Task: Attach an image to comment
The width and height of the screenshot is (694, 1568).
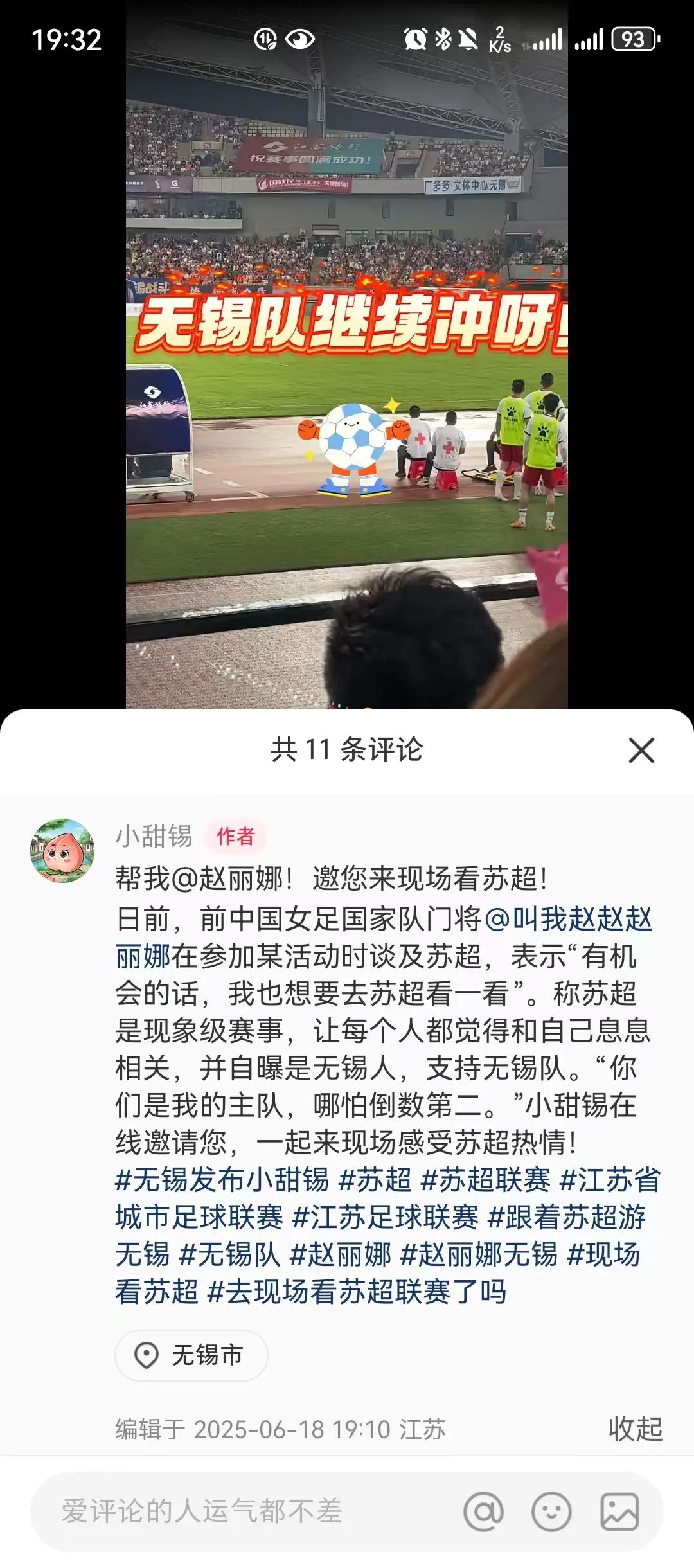Action: coord(619,1511)
